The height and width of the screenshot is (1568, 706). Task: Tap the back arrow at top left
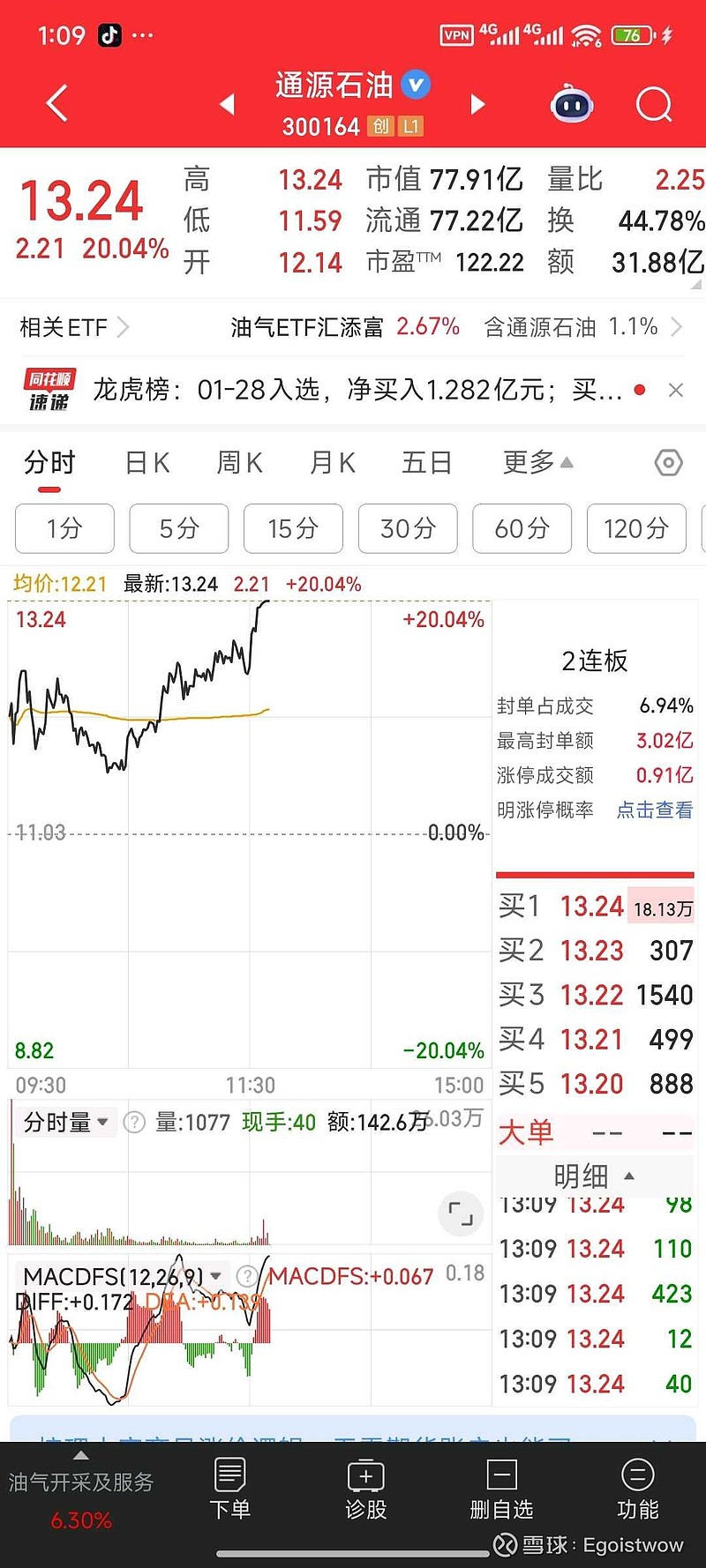point(56,102)
